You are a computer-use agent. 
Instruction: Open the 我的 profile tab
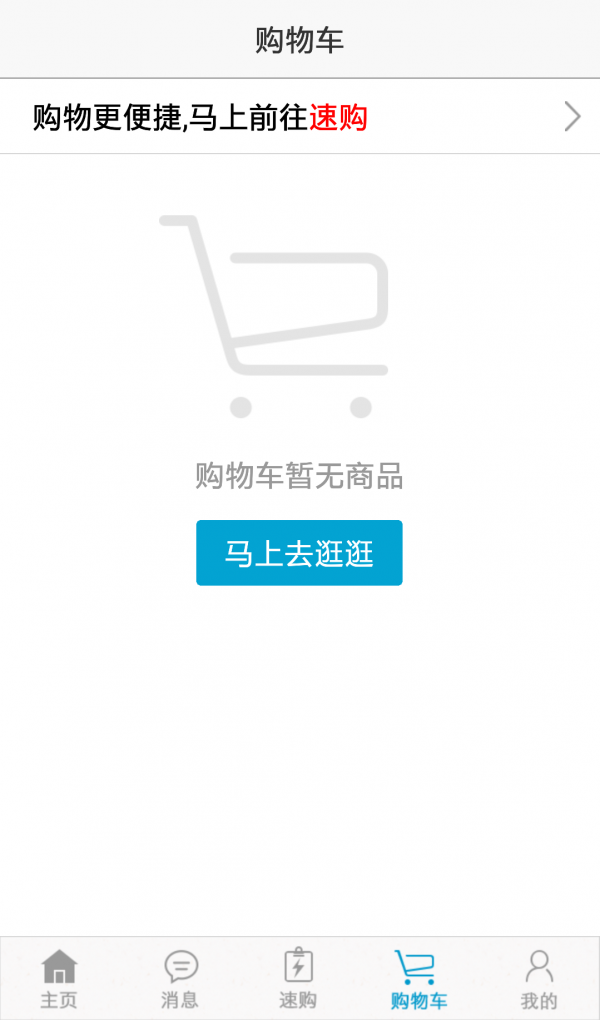pos(539,979)
